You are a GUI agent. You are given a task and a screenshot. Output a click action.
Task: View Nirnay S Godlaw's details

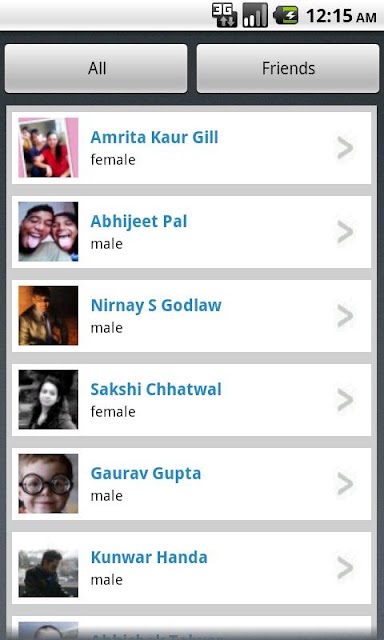click(191, 316)
